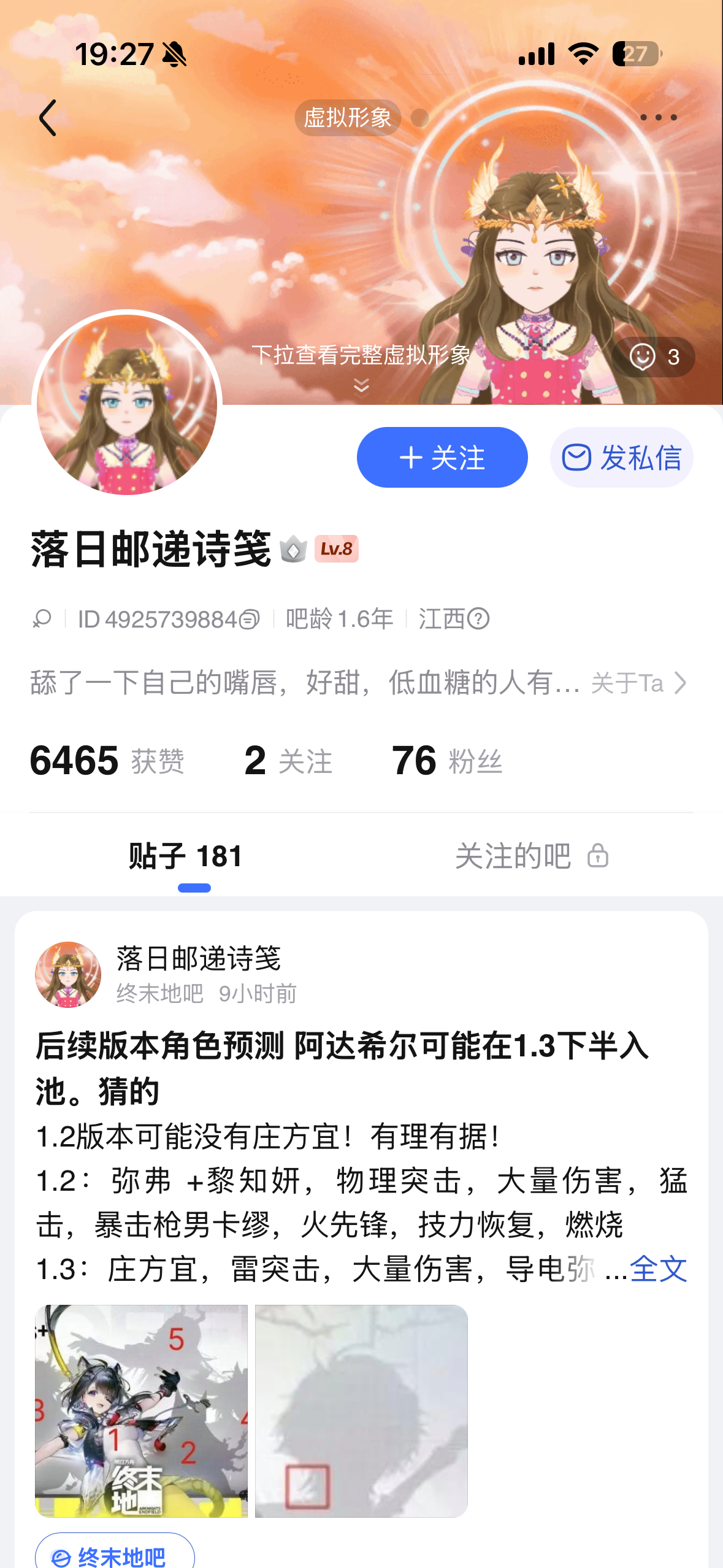Go back using the top-left arrow
723x1568 pixels.
point(48,118)
